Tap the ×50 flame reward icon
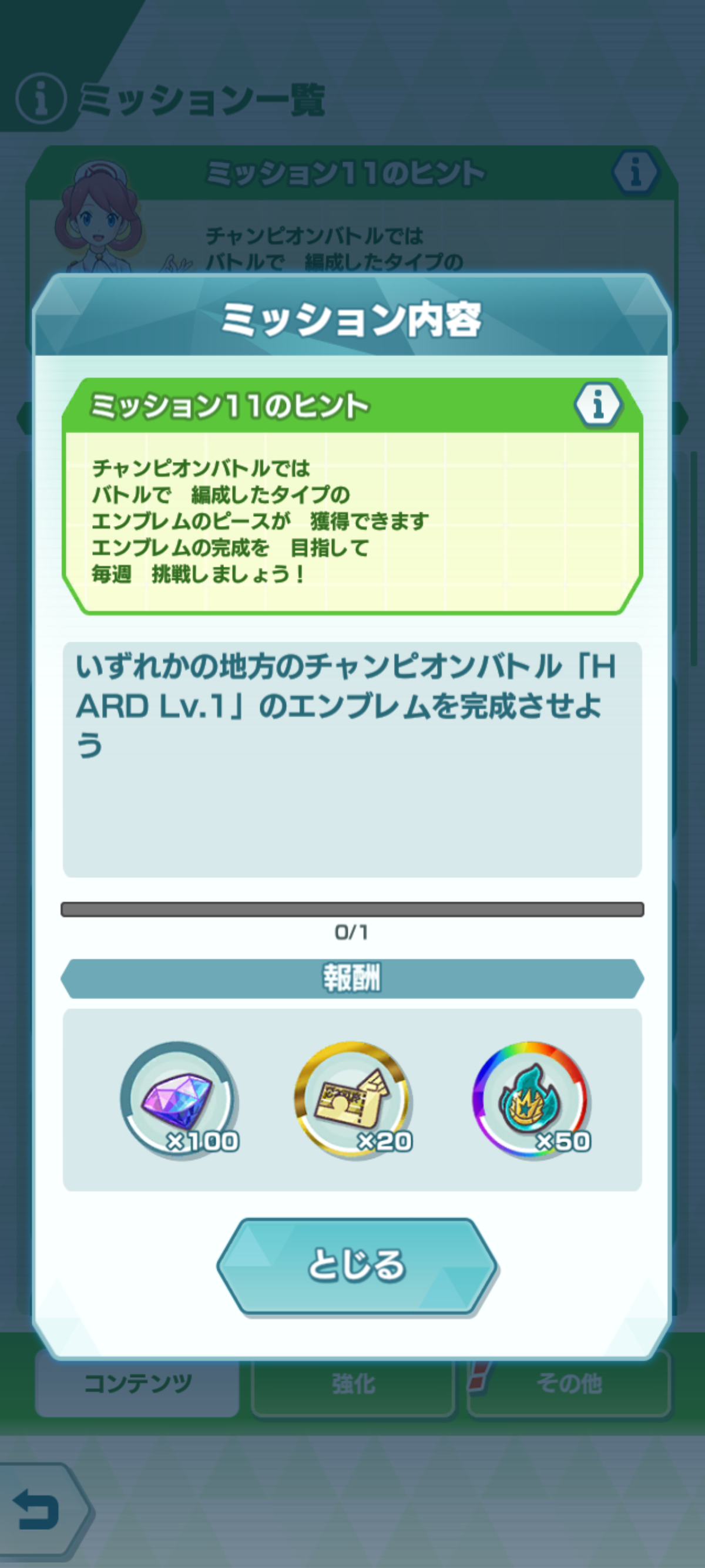Image resolution: width=705 pixels, height=1568 pixels. 530,1100
